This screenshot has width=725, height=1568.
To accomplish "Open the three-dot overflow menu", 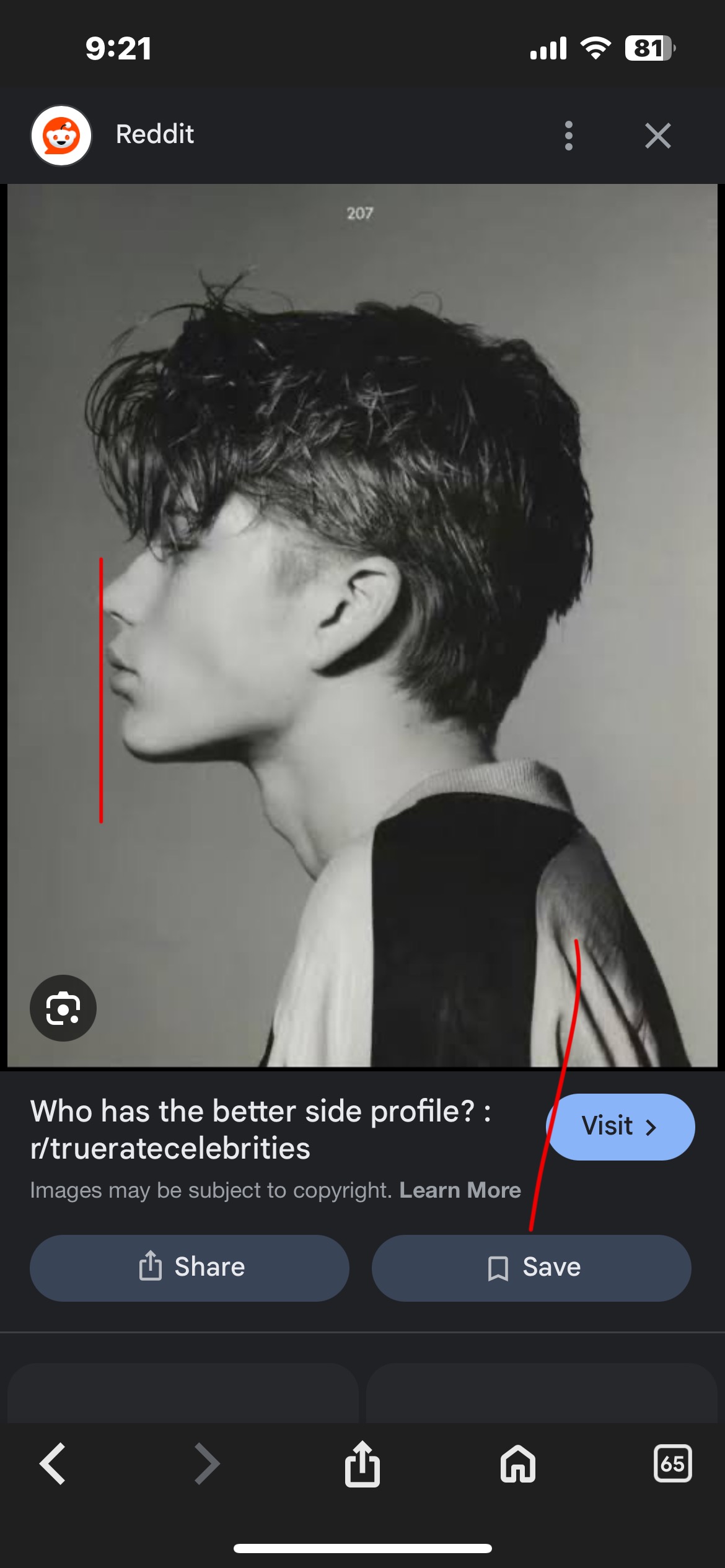I will [x=568, y=136].
